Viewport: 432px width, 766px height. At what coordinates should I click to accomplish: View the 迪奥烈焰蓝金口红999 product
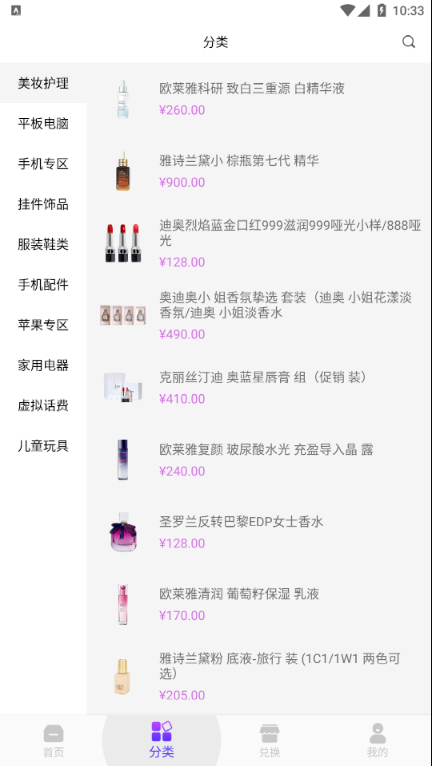click(259, 244)
